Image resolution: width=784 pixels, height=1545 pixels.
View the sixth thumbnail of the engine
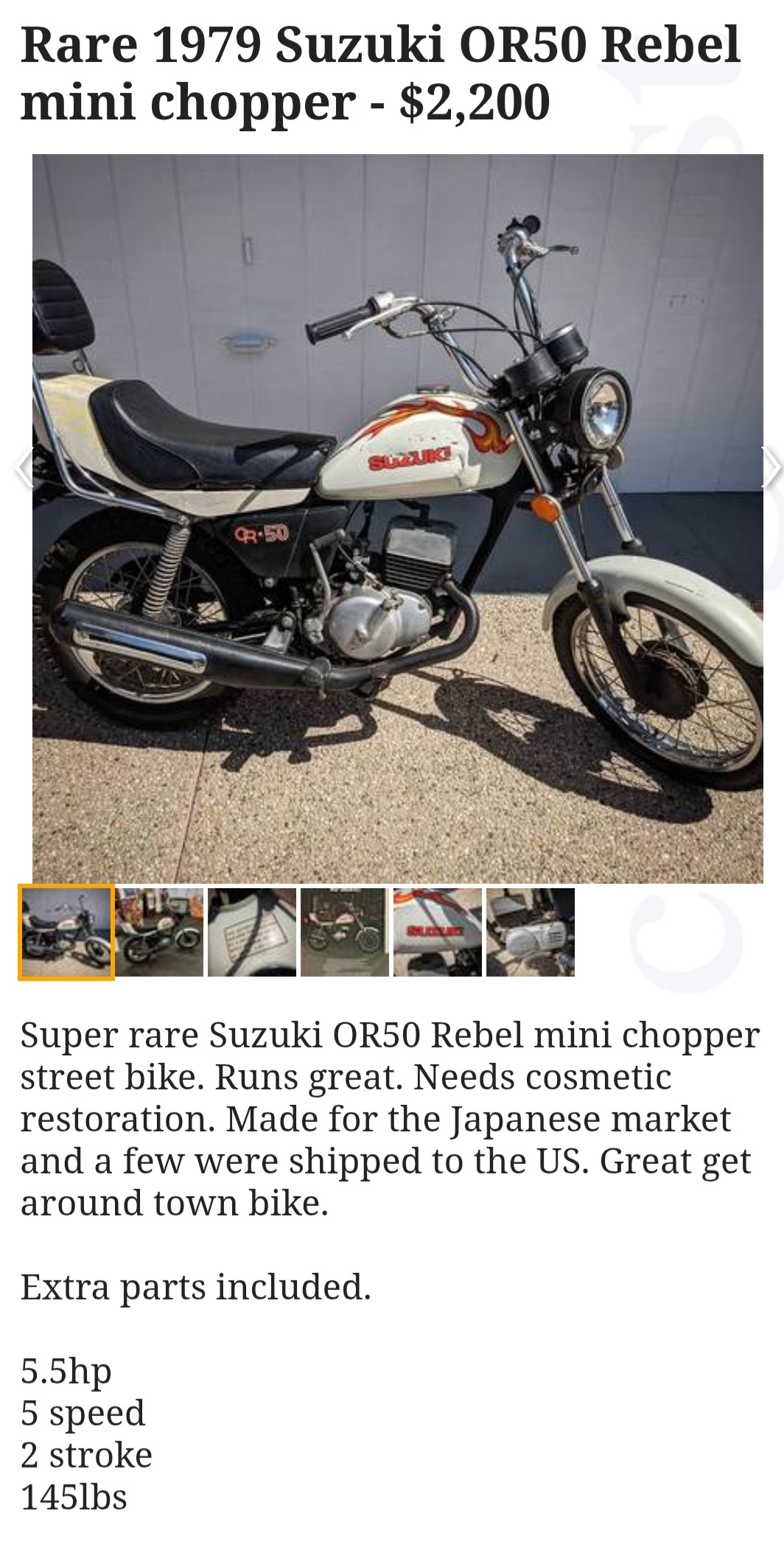[531, 932]
